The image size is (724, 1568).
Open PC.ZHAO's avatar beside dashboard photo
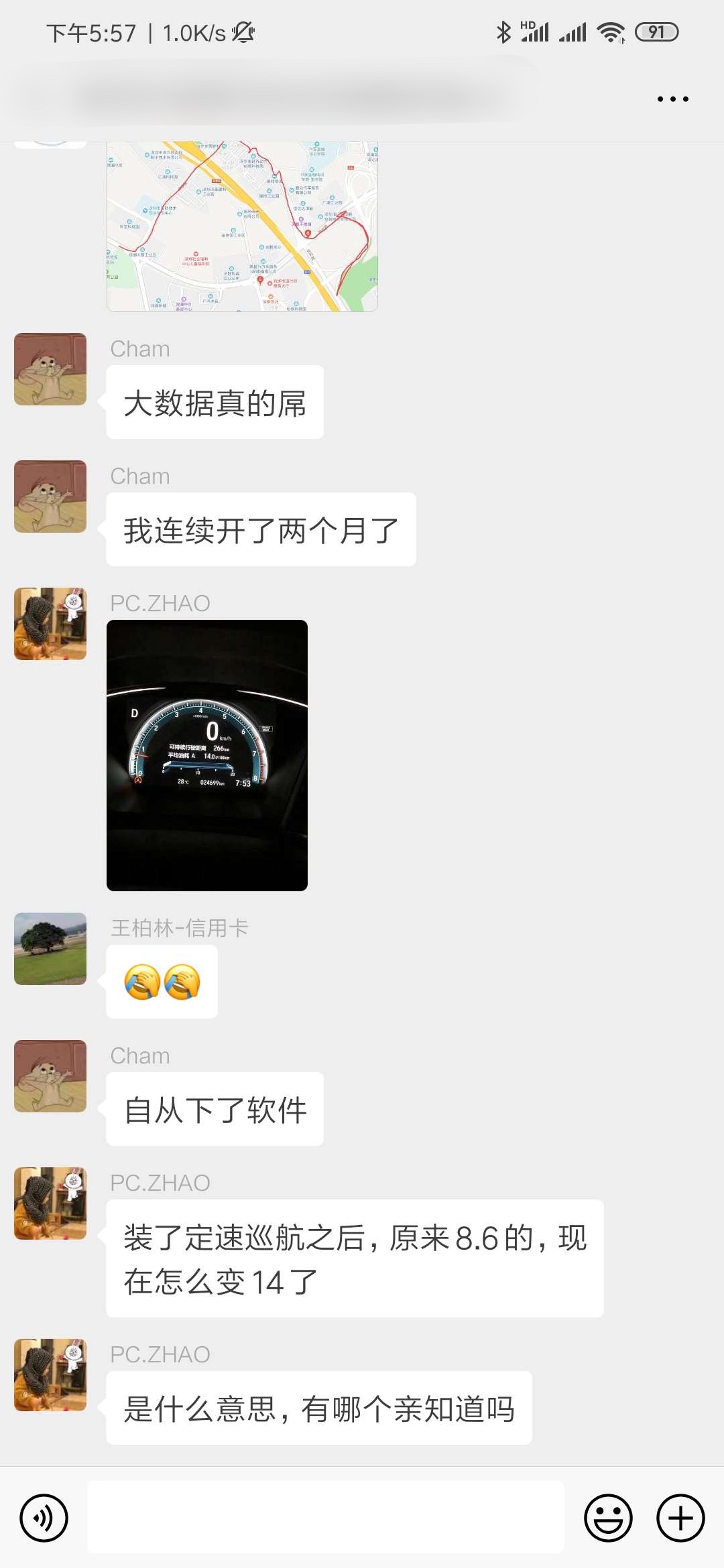pyautogui.click(x=50, y=624)
